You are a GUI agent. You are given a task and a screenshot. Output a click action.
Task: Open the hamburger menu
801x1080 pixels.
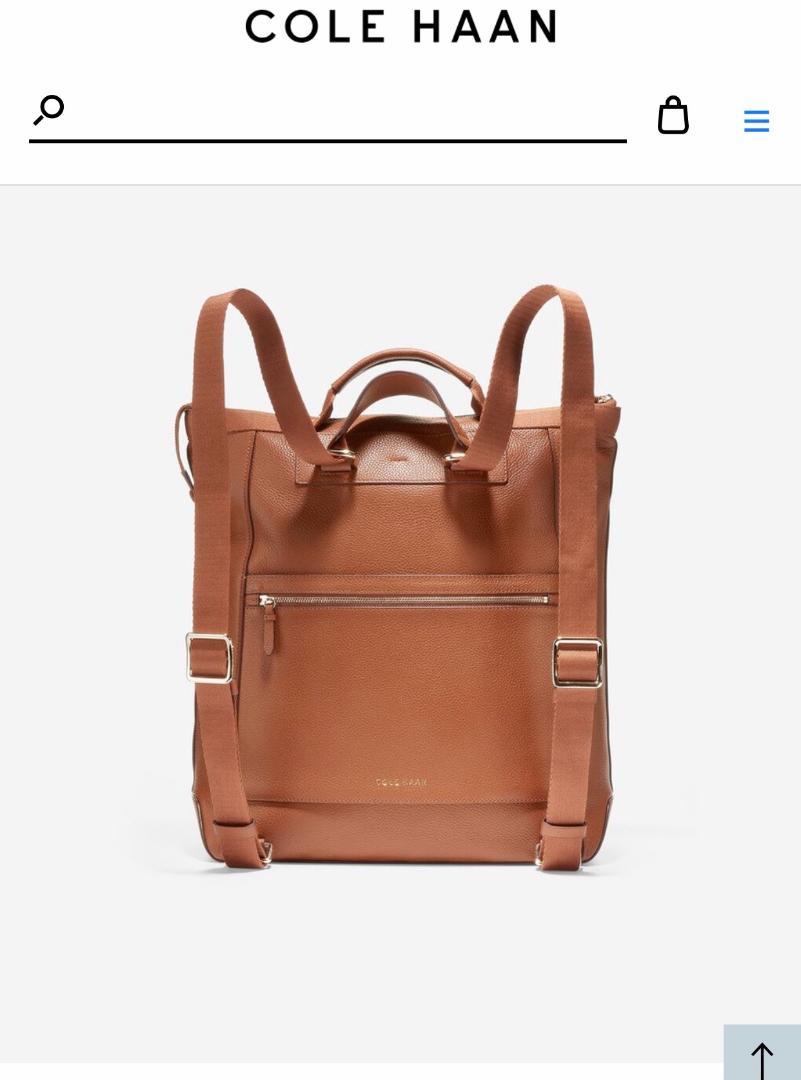pos(756,121)
